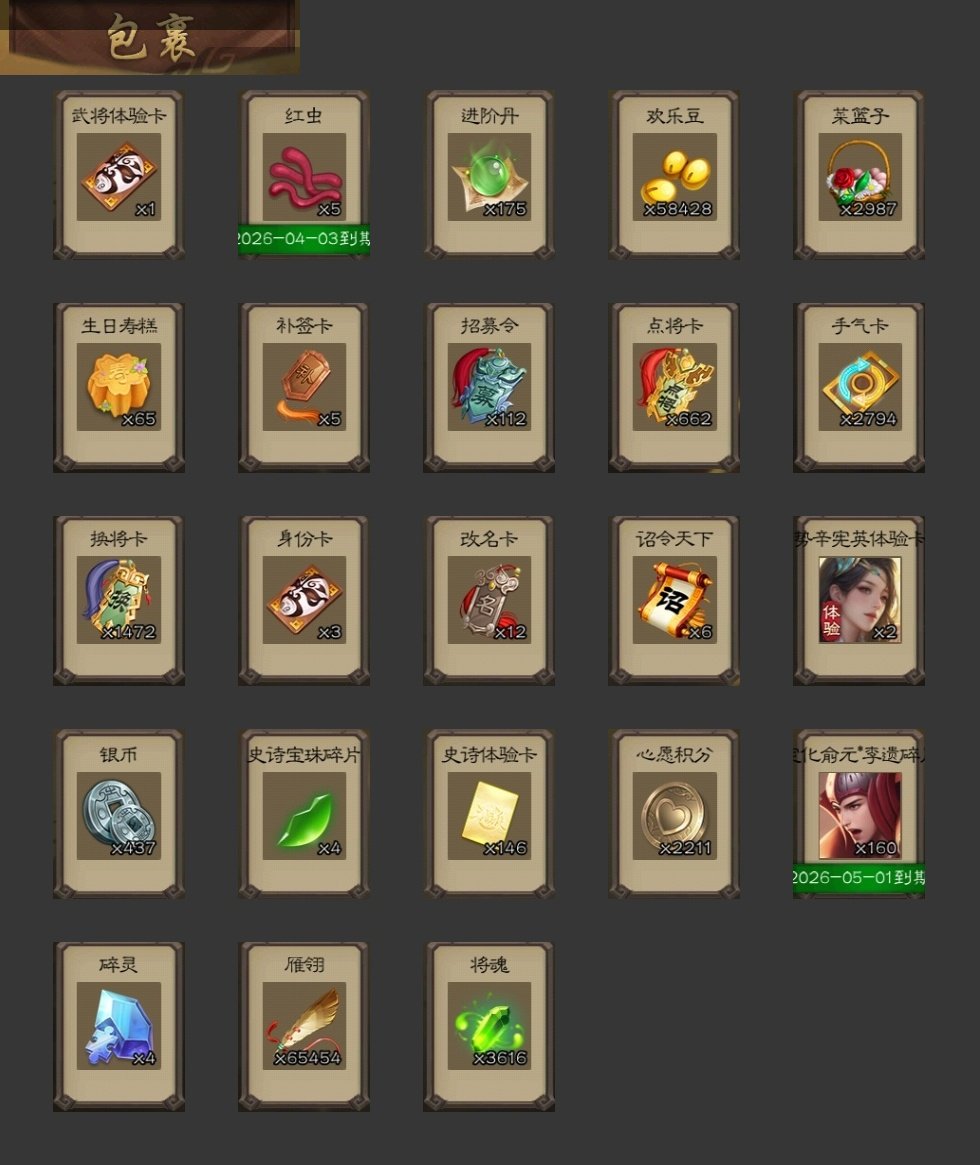980x1165 pixels.
Task: Tap the 改名卡 item
Action: point(489,601)
